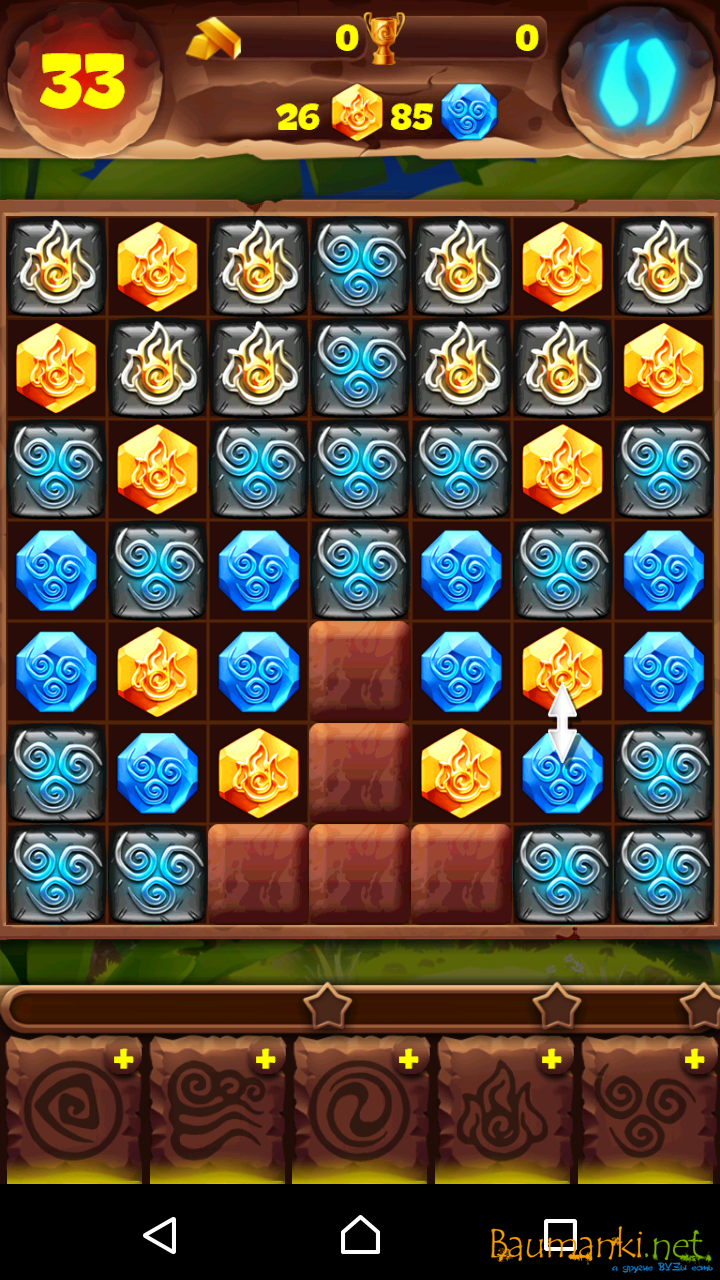
Task: Return to the home screen
Action: pyautogui.click(x=360, y=1235)
